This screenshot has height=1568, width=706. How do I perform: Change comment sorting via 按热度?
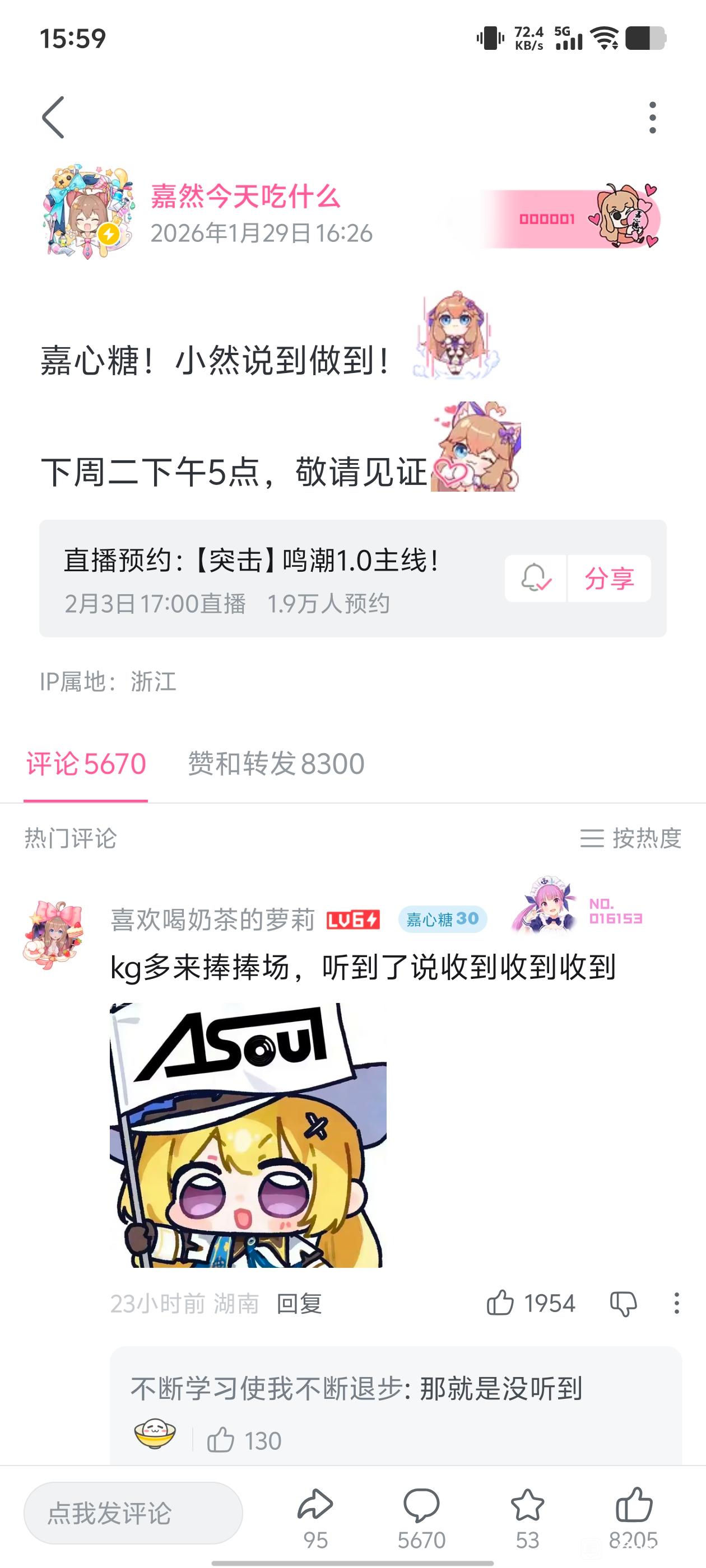click(630, 838)
